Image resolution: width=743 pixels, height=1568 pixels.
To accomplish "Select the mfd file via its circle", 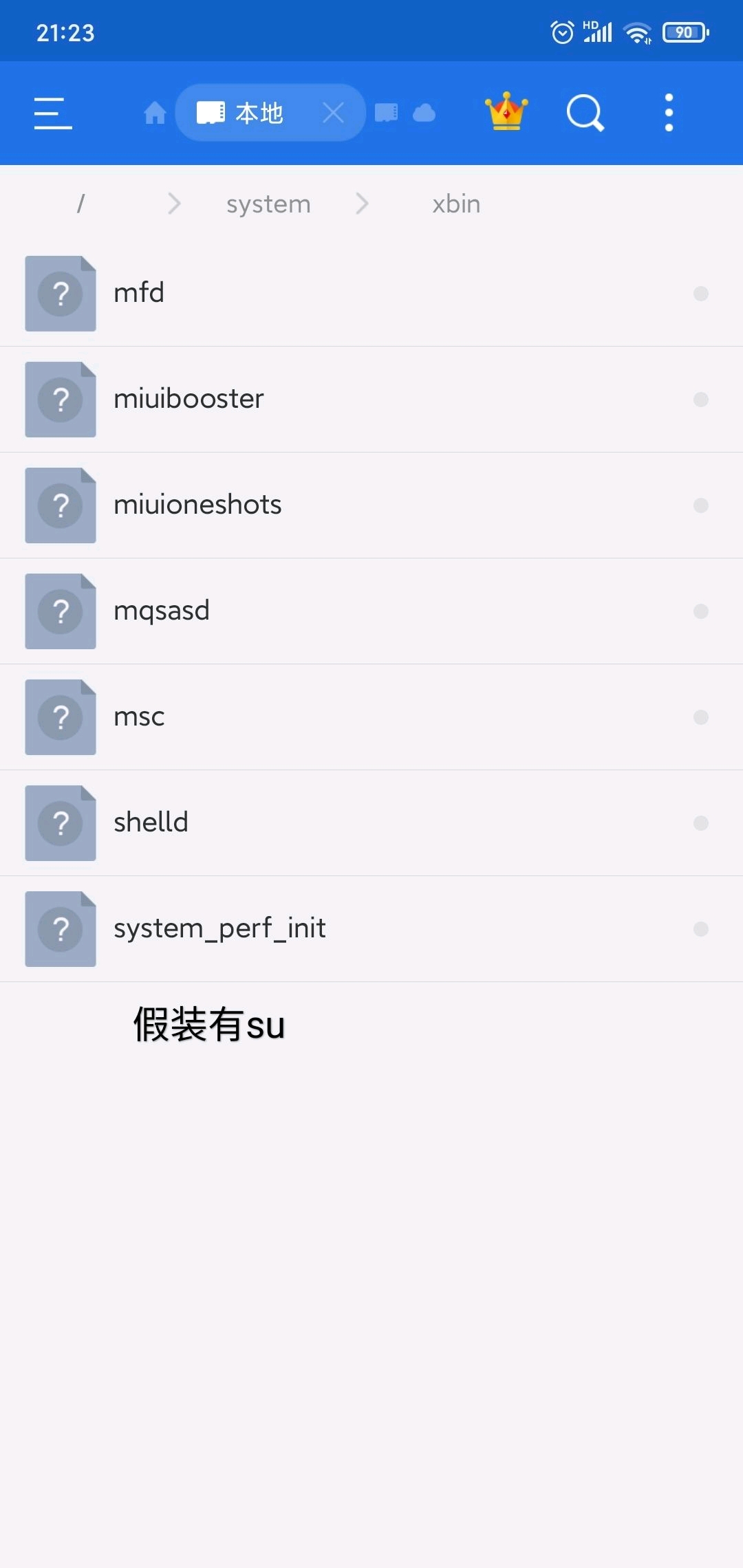I will click(x=700, y=294).
